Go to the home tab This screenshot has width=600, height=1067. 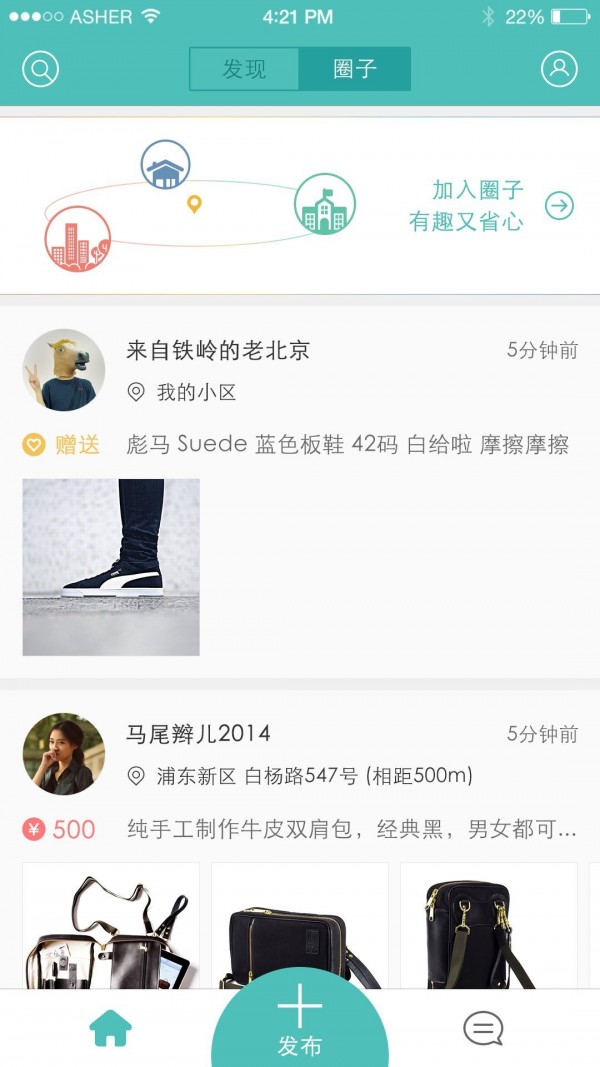[x=110, y=1028]
